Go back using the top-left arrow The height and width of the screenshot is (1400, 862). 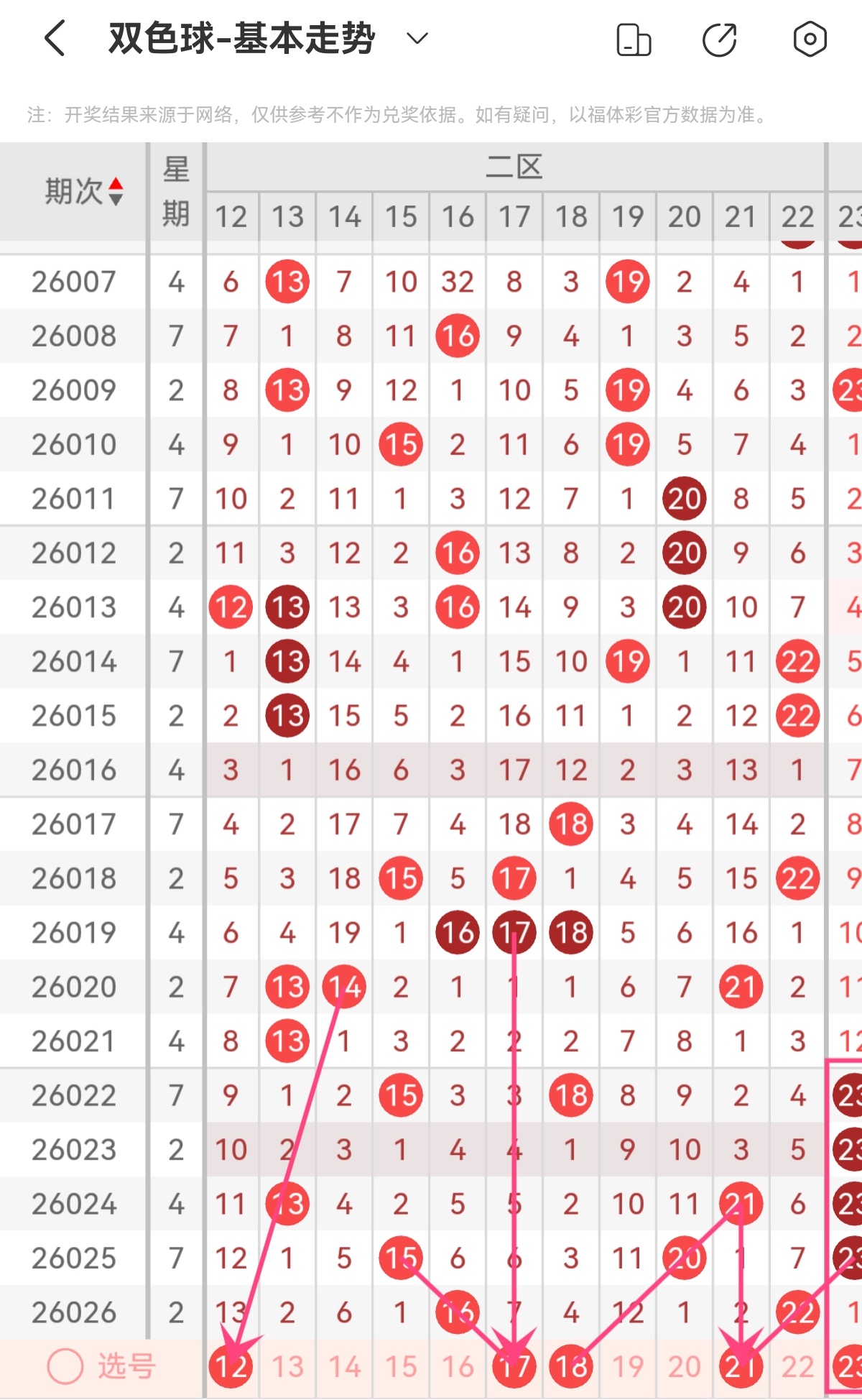[x=55, y=39]
